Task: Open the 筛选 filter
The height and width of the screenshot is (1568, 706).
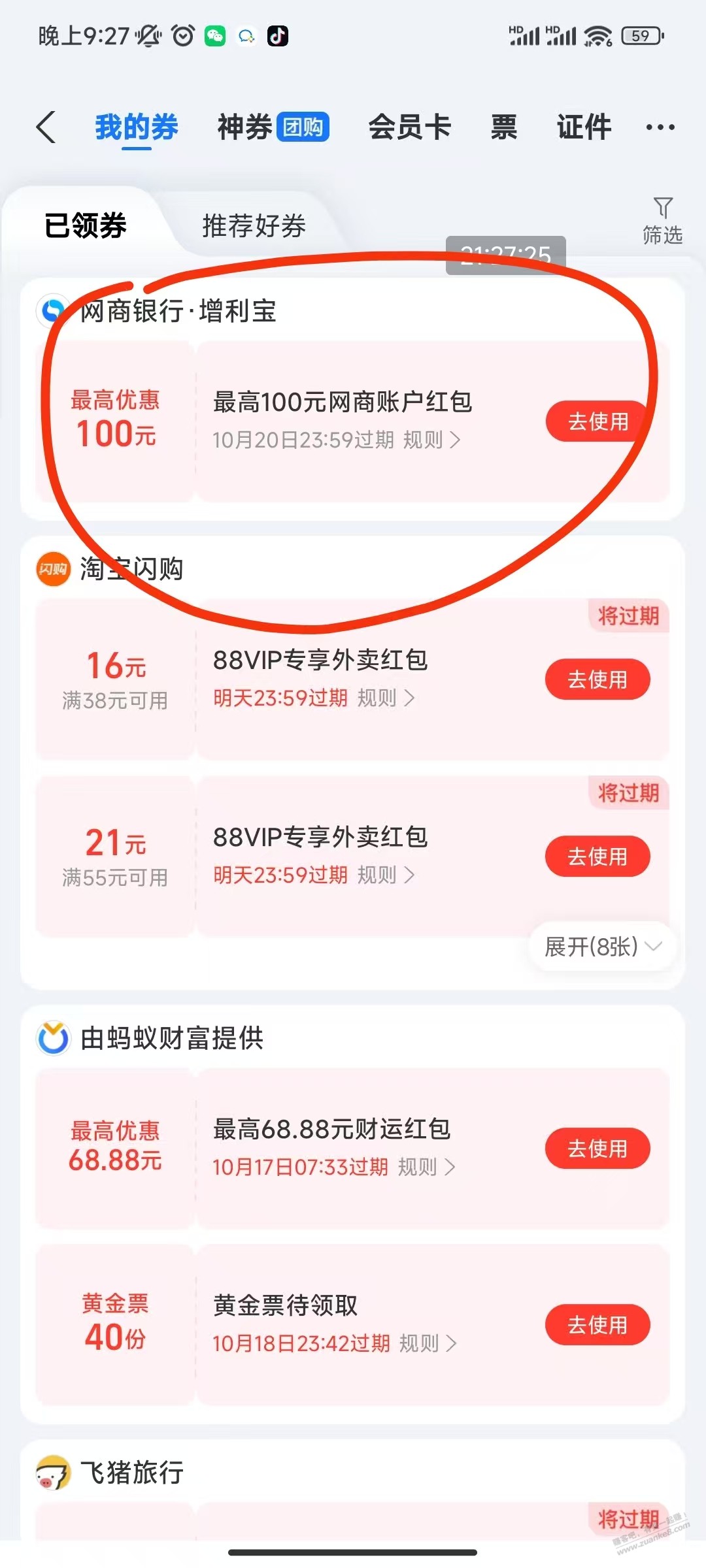Action: (662, 221)
